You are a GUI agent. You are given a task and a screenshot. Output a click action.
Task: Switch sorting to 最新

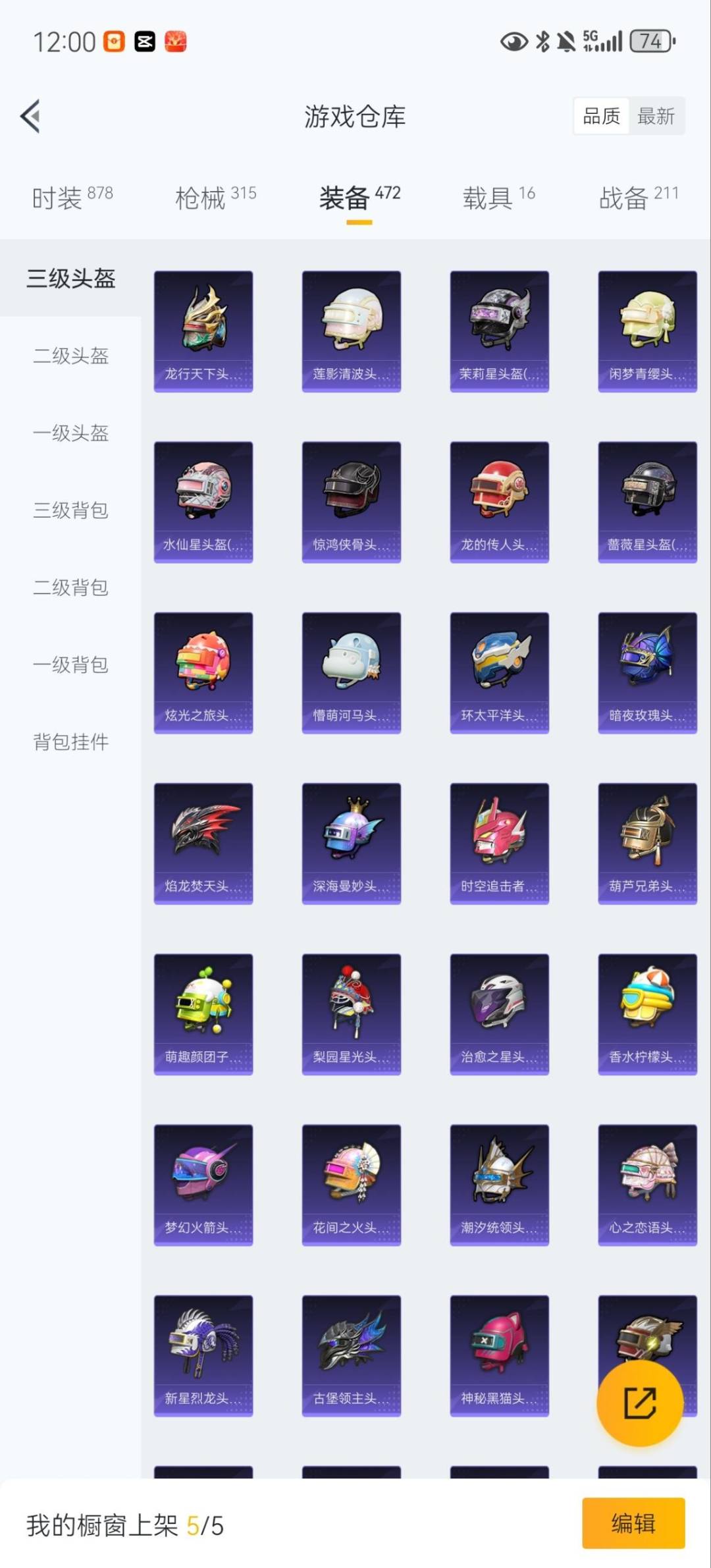(656, 115)
